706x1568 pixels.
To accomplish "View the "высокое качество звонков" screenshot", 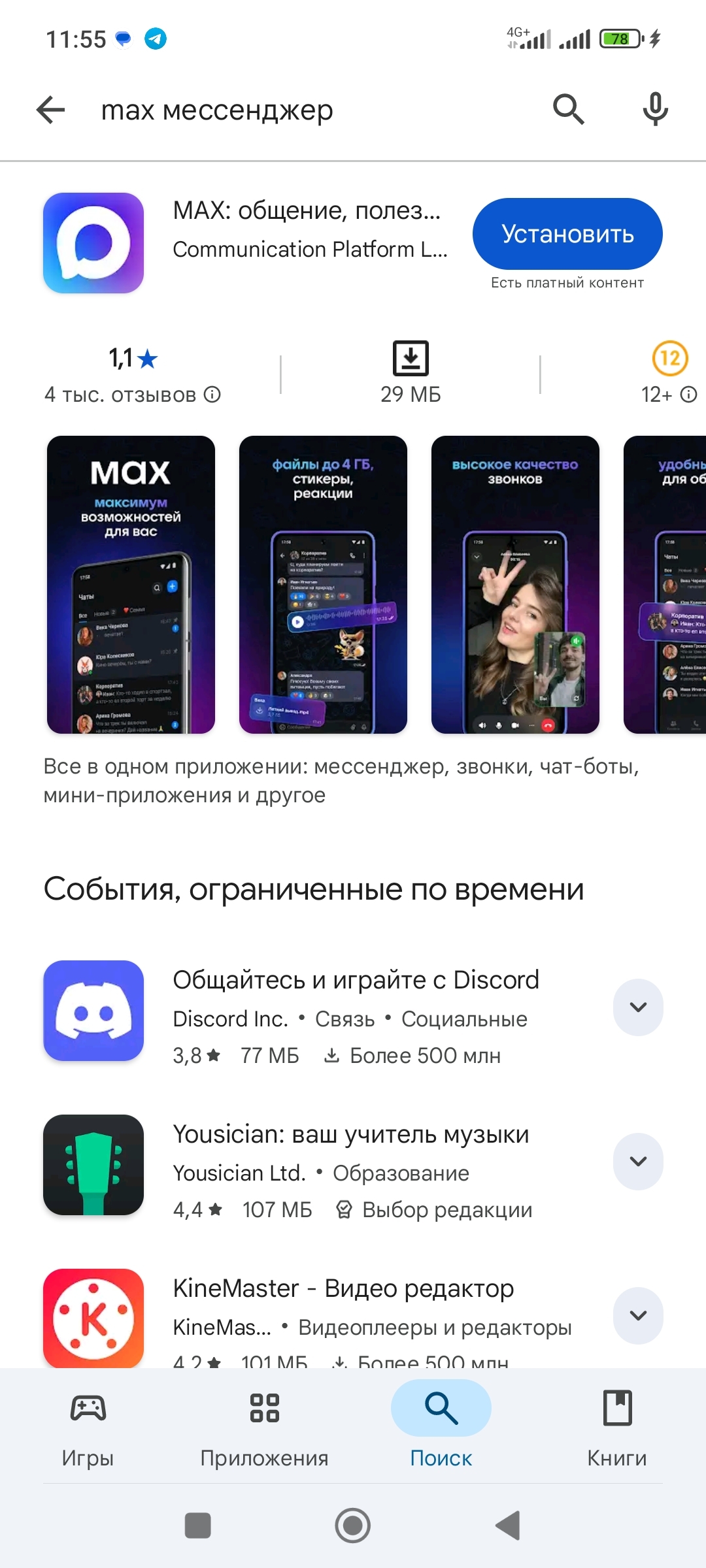I will (x=515, y=584).
